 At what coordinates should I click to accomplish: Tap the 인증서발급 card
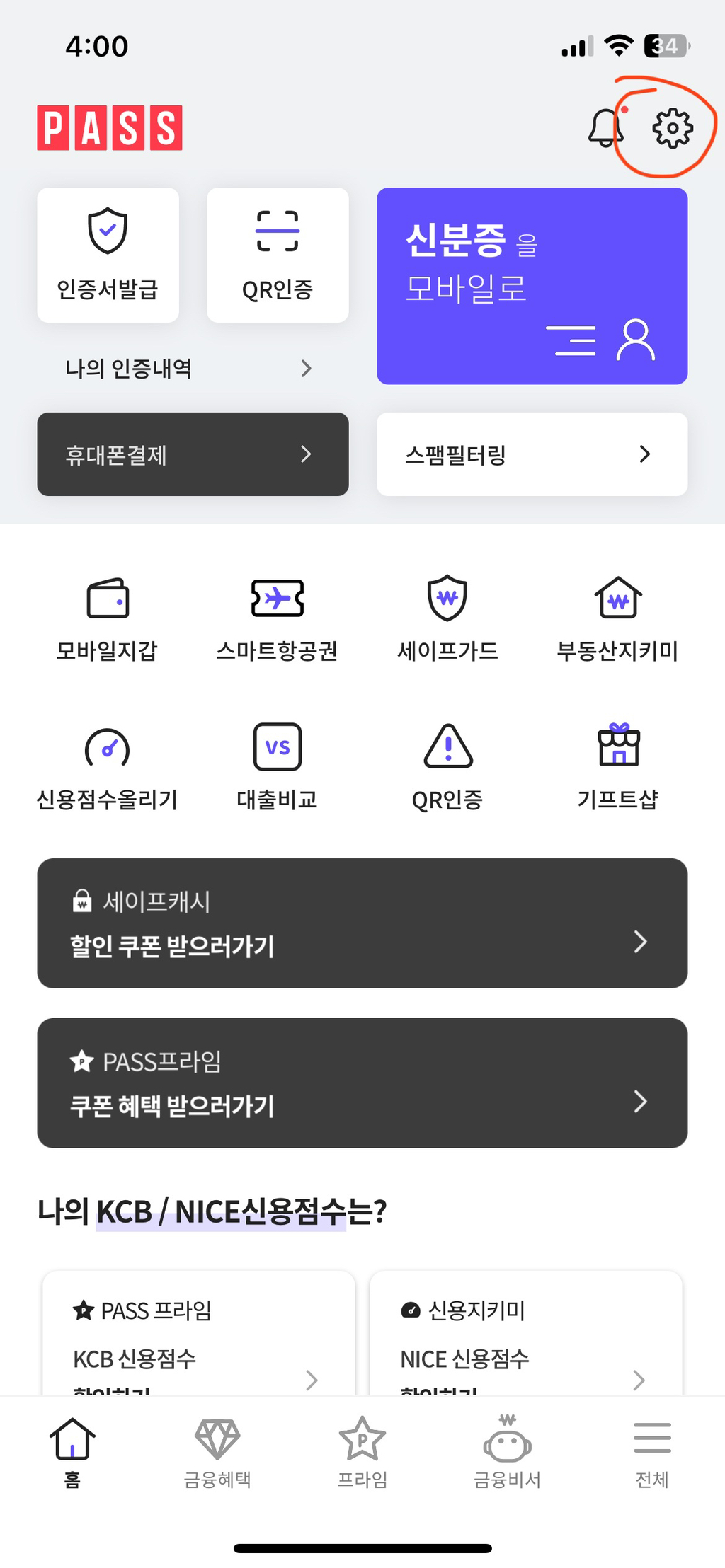coord(108,255)
